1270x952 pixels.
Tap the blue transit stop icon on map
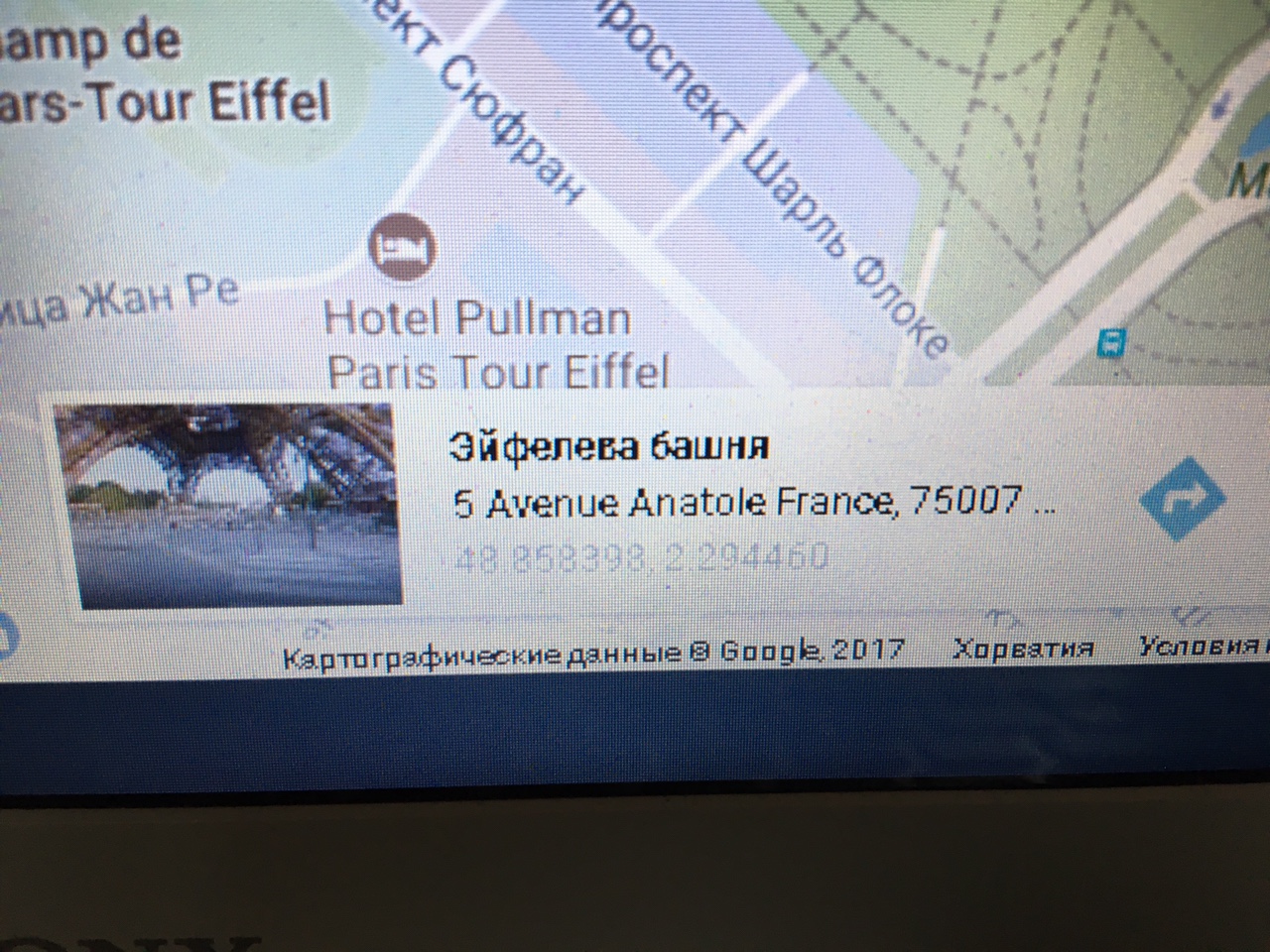click(x=1112, y=344)
